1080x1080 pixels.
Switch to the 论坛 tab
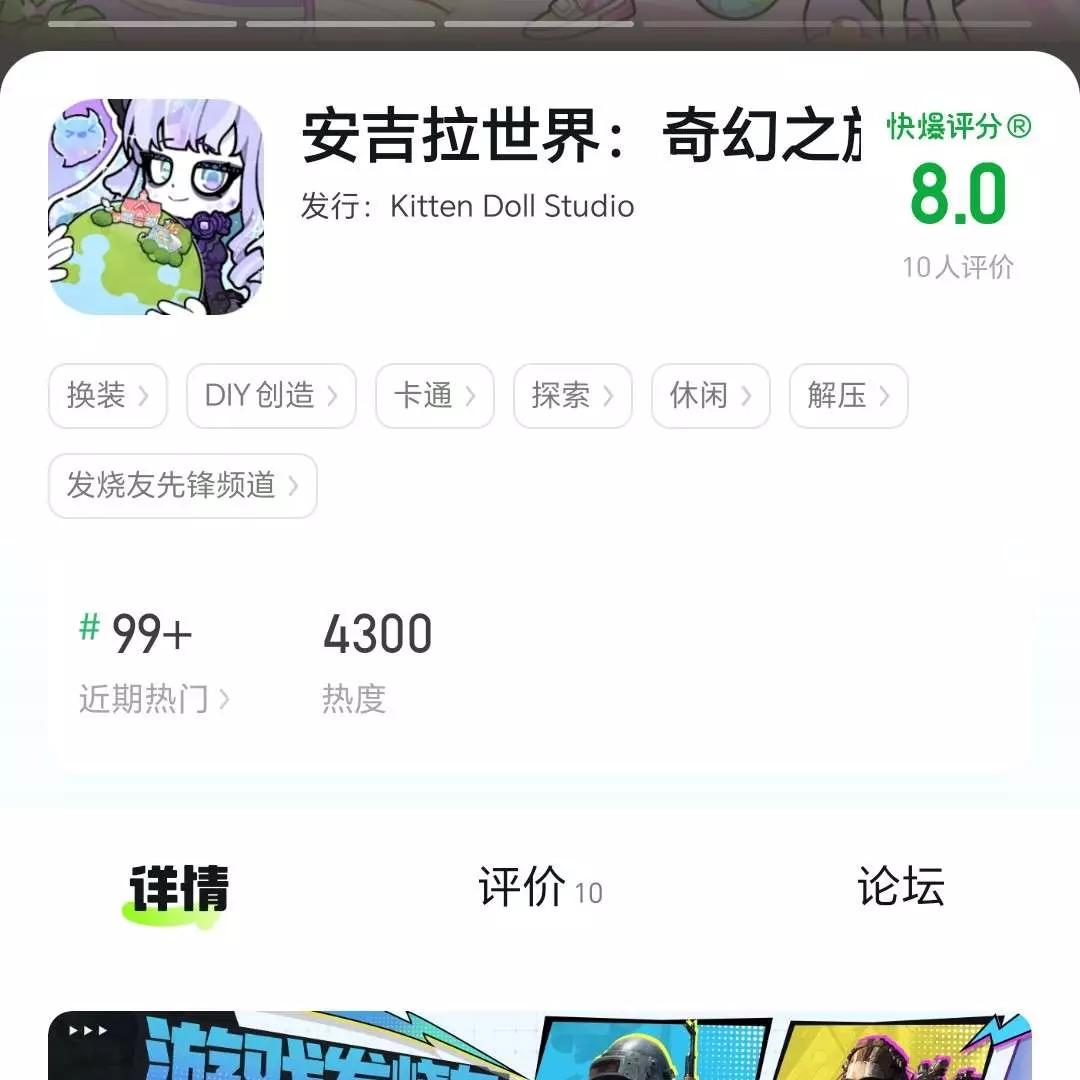click(x=900, y=887)
